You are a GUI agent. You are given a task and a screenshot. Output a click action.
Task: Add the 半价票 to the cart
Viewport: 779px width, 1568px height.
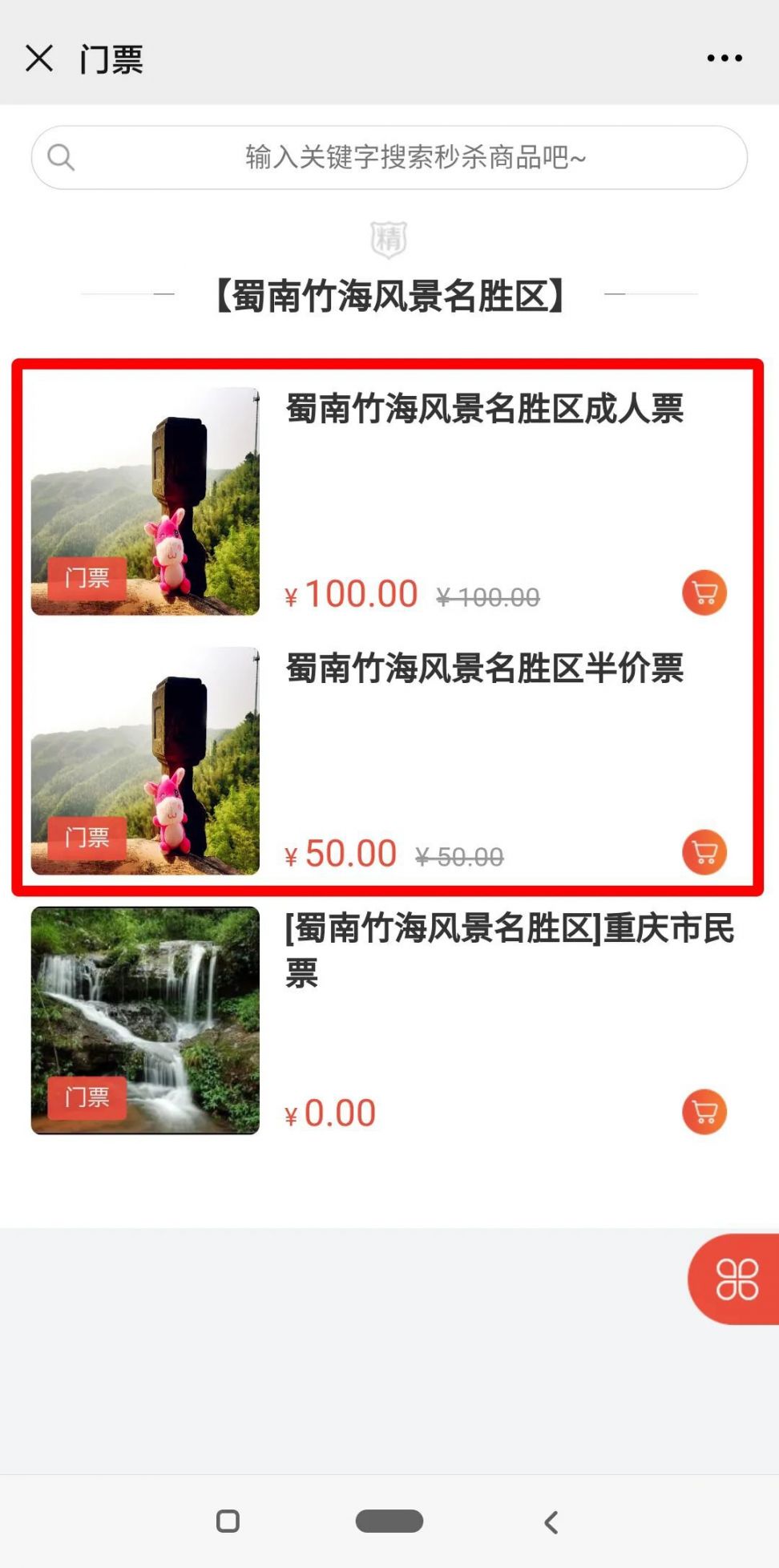[704, 852]
